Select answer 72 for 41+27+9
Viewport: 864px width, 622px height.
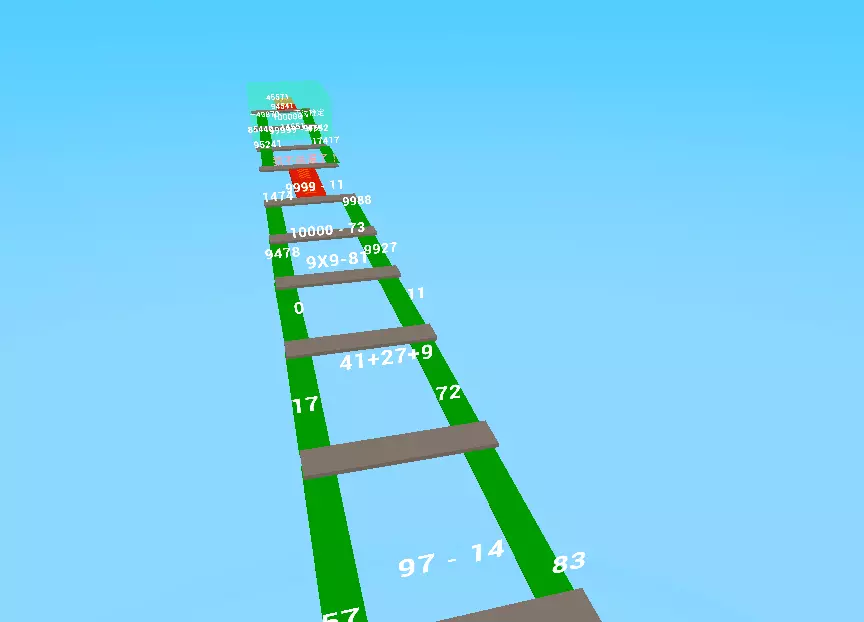tap(448, 393)
